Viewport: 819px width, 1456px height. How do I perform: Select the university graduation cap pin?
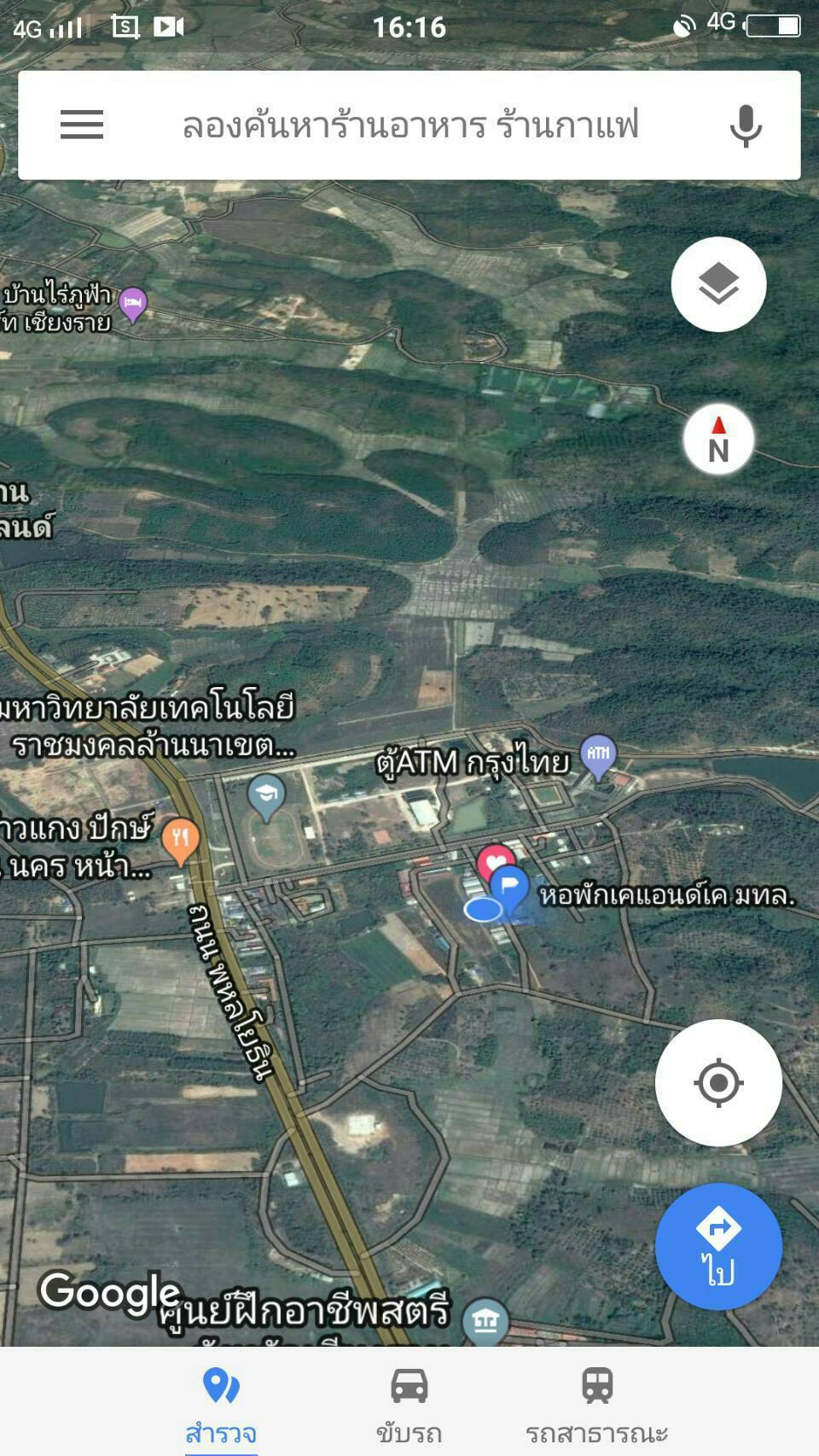click(x=266, y=797)
